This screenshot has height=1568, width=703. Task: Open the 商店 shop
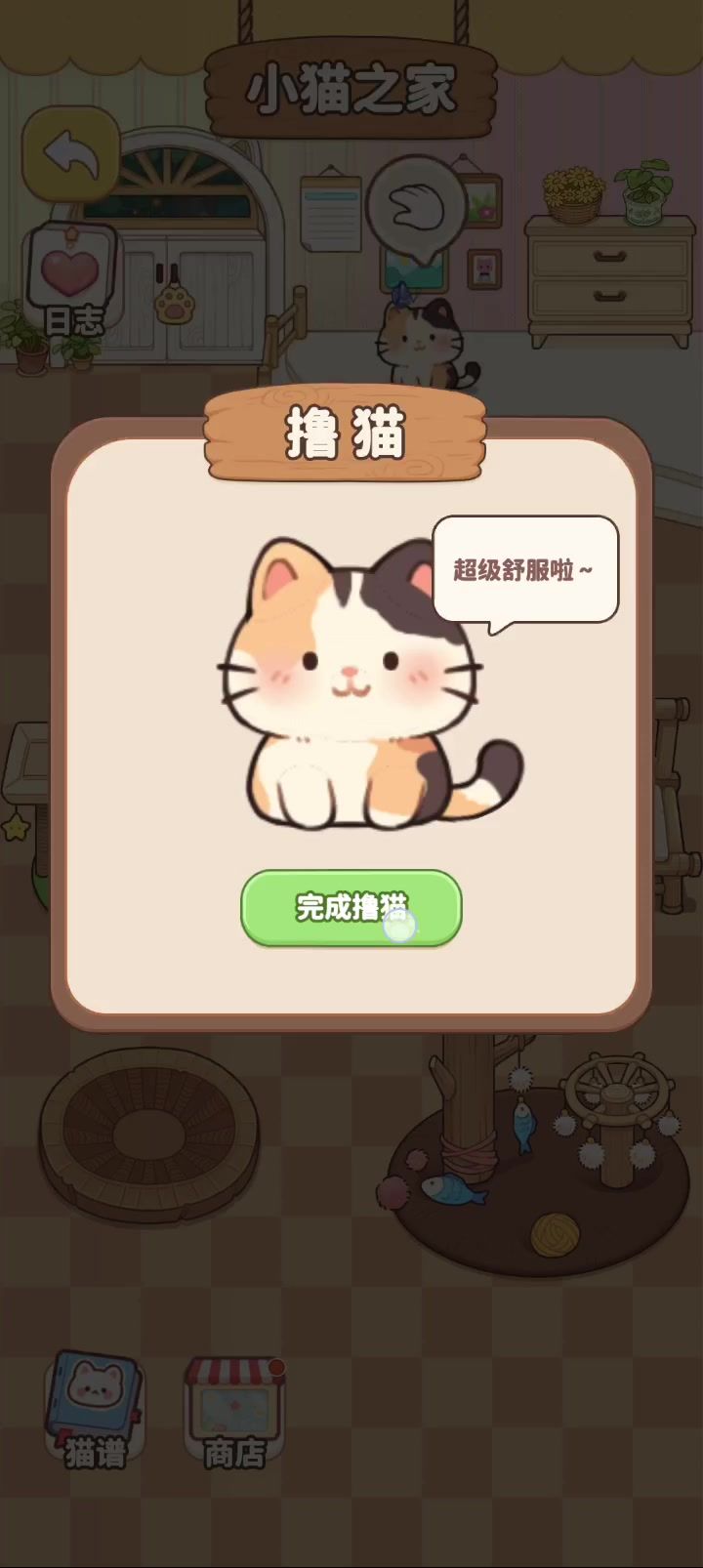click(x=234, y=1412)
